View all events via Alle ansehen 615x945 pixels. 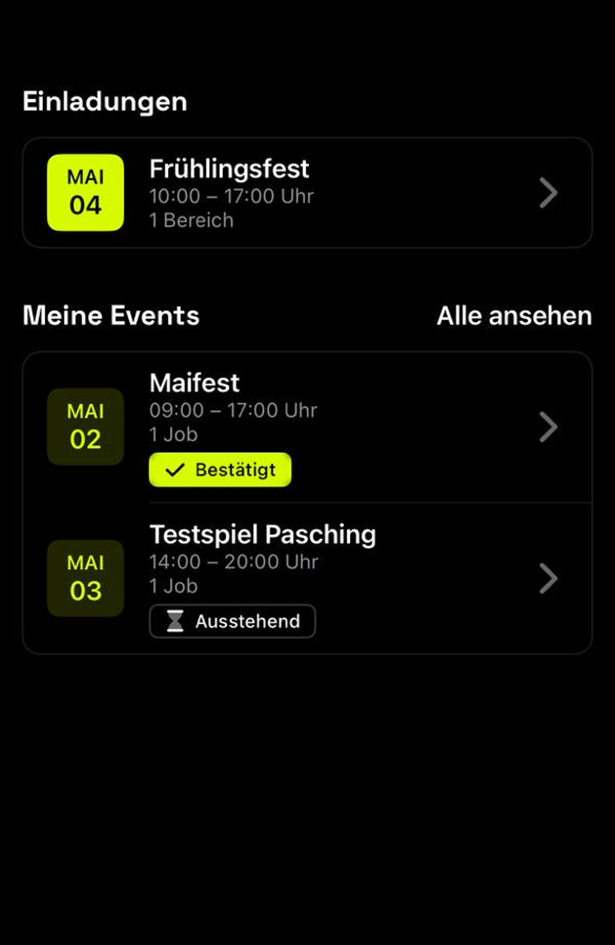coord(513,316)
